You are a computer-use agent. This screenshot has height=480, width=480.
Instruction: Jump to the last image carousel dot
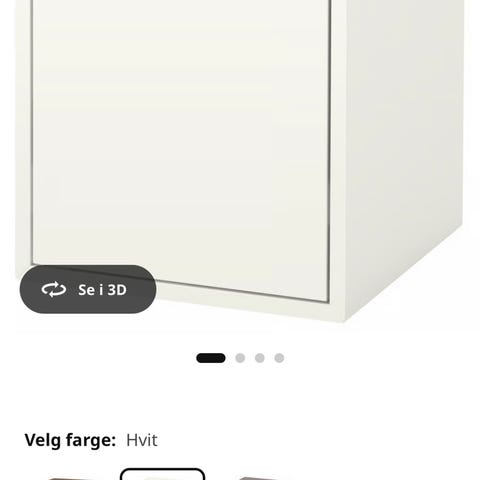pos(279,358)
